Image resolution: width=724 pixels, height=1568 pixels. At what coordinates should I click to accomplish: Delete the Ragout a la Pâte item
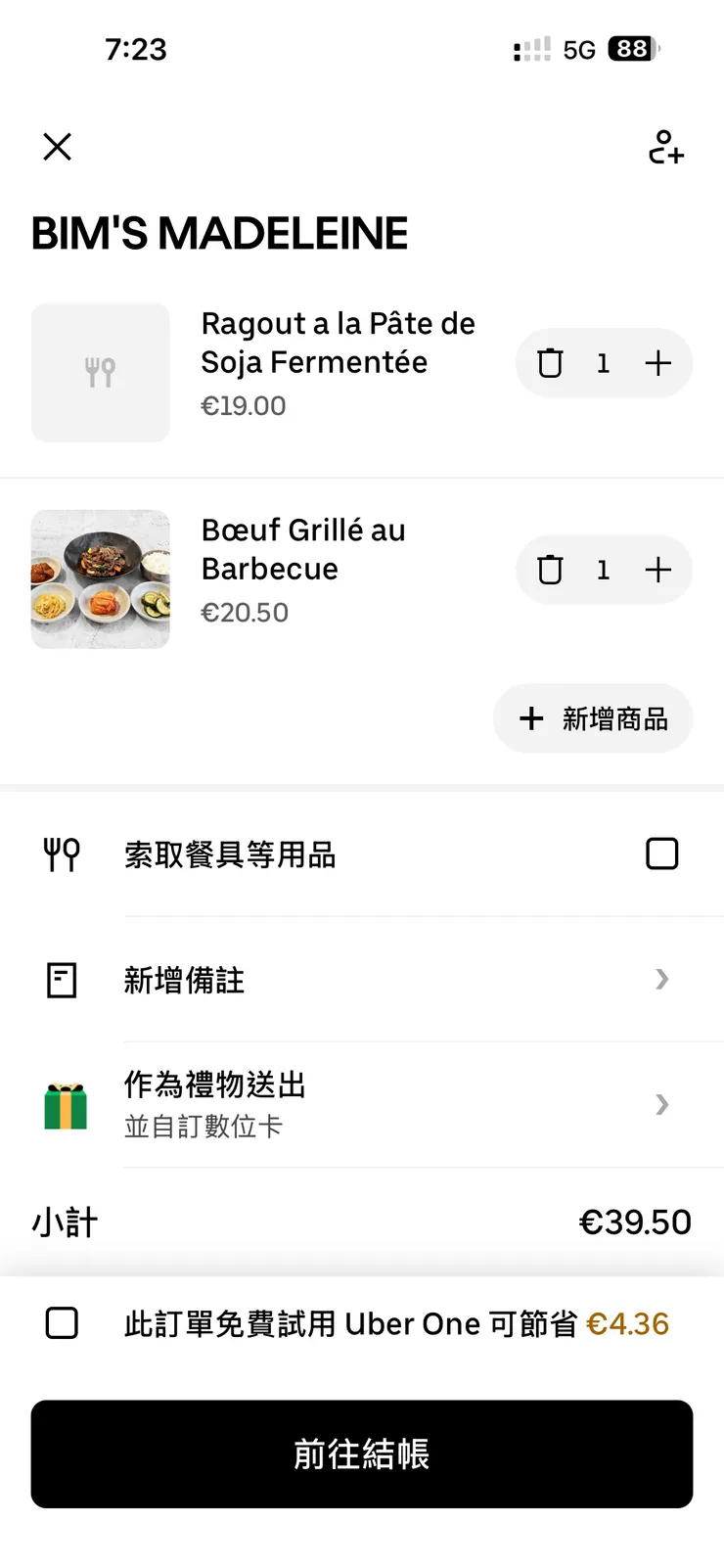(550, 363)
